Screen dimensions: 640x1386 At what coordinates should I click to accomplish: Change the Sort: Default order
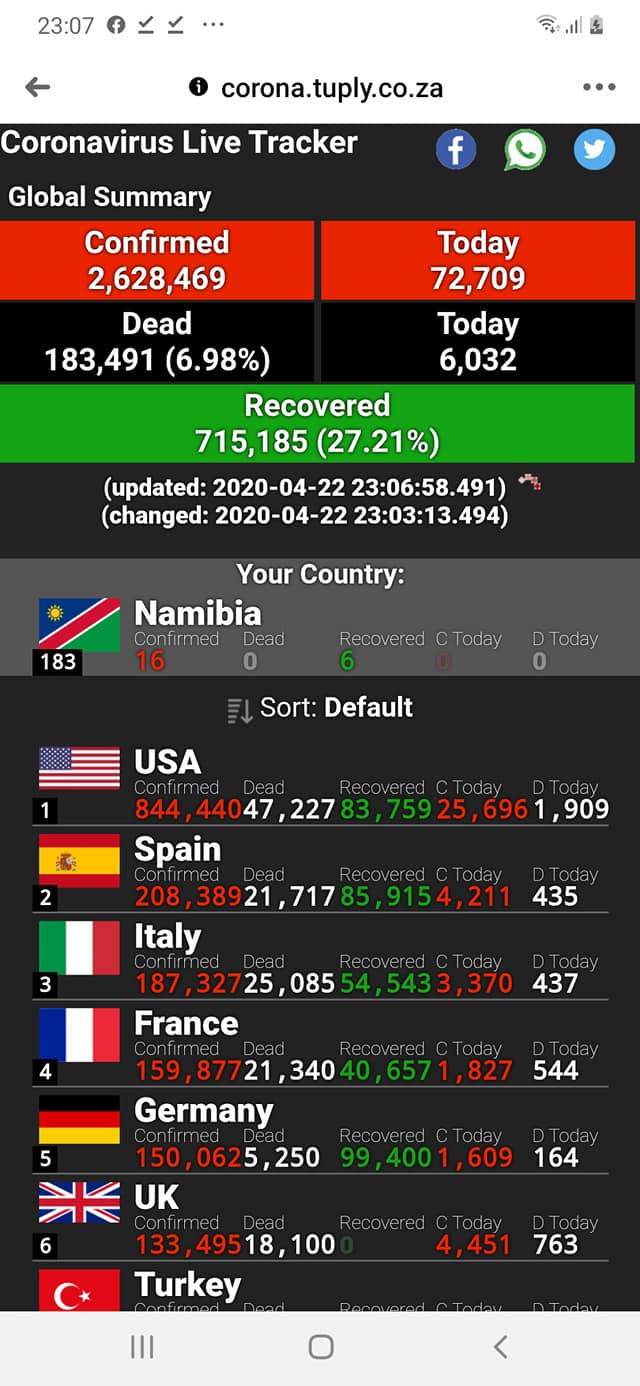320,708
